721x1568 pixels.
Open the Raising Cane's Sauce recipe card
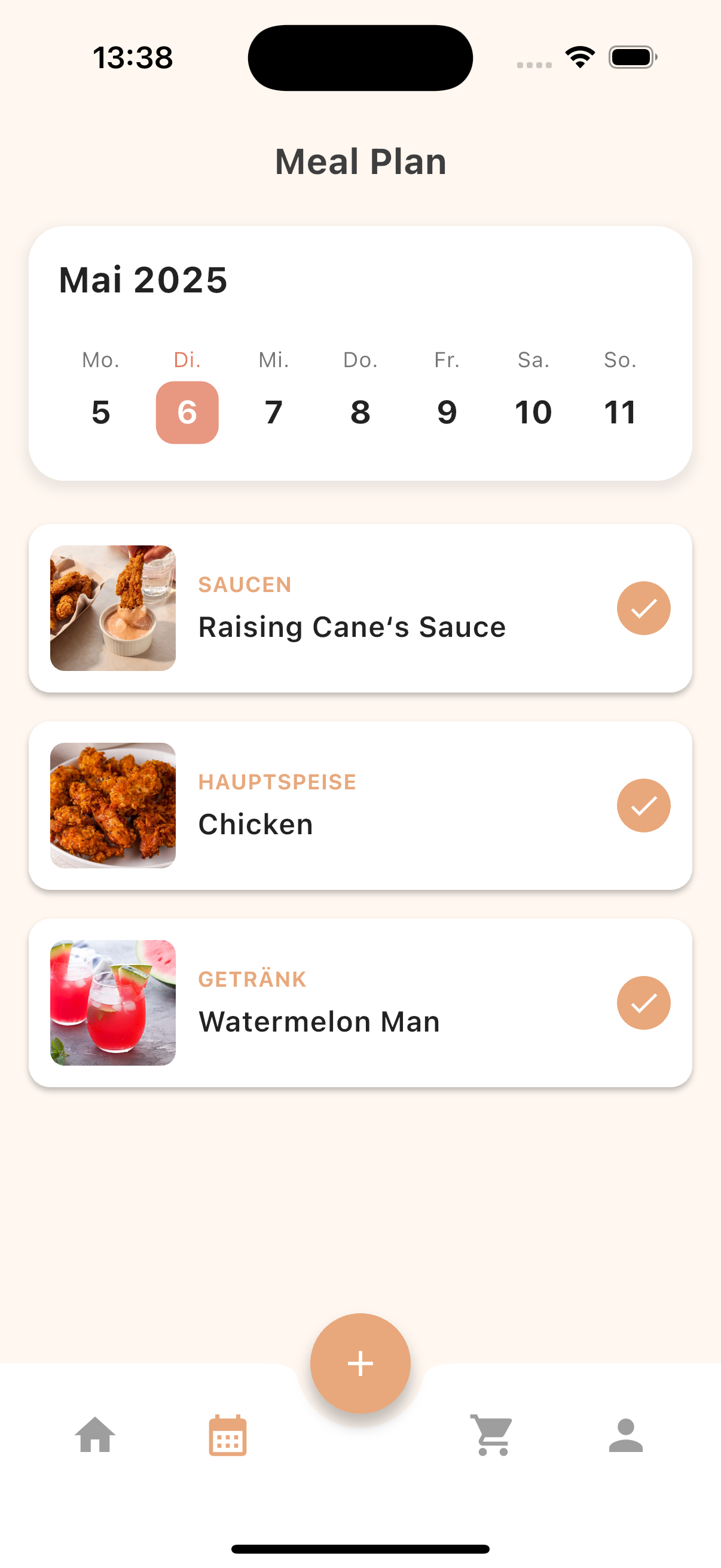352,609
